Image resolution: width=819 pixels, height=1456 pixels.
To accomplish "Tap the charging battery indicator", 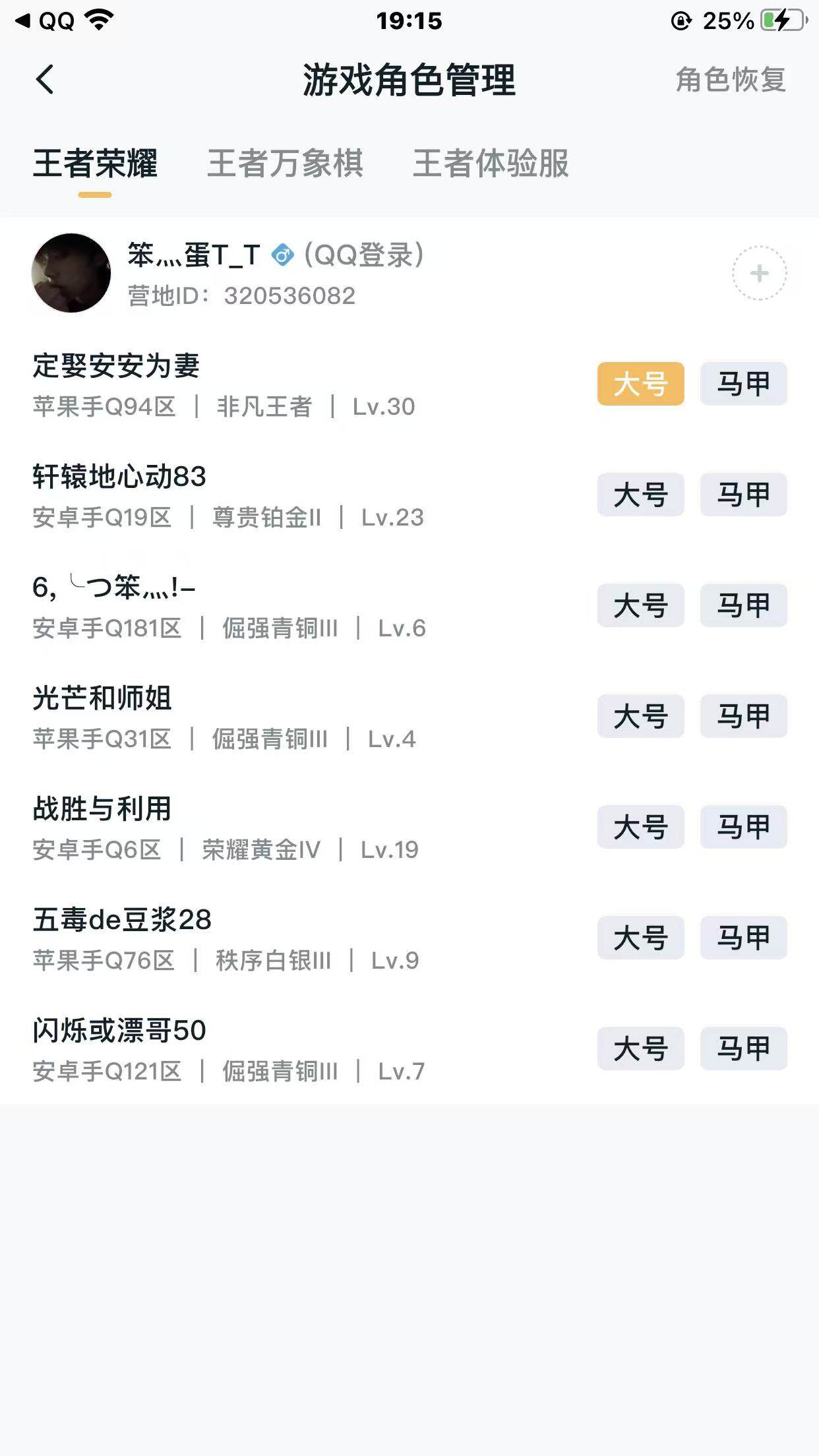I will [x=781, y=20].
